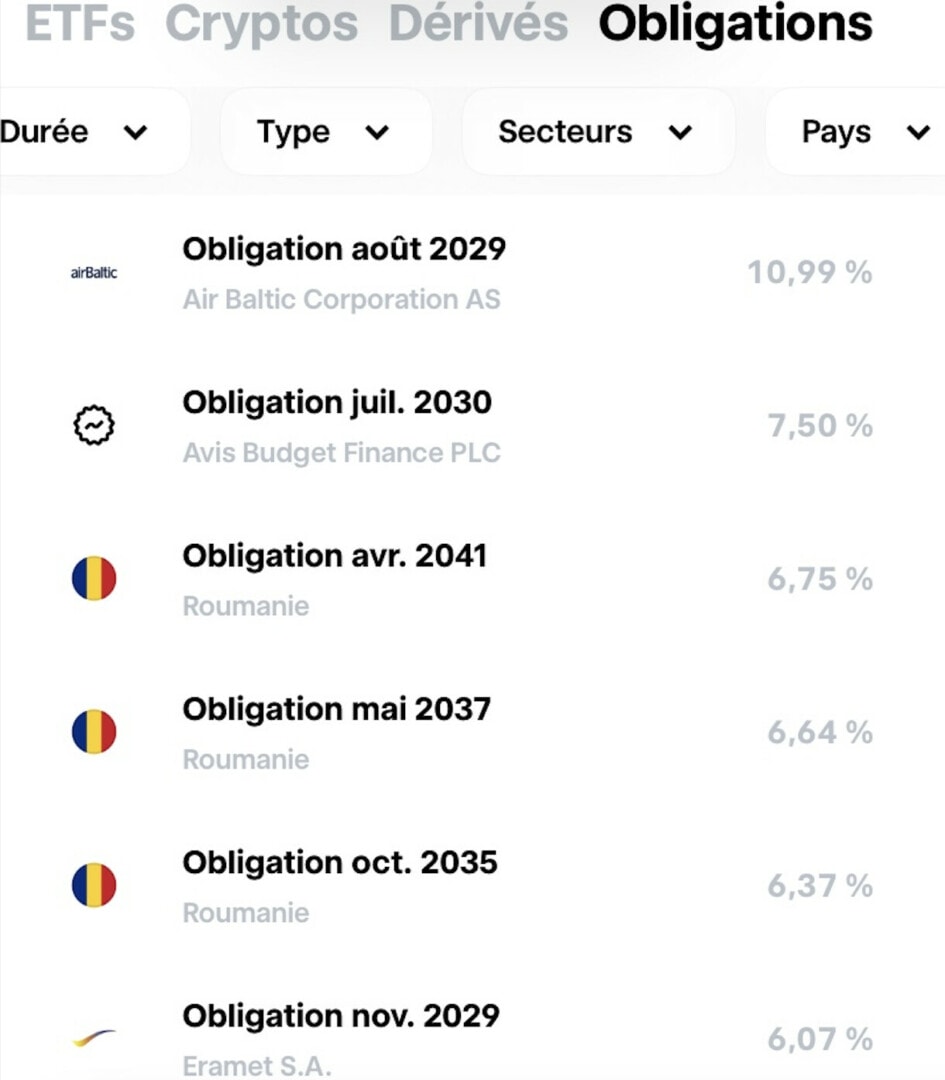Viewport: 945px width, 1080px height.
Task: Select the Romania flag beside Obligation mai 2037
Action: [x=94, y=731]
